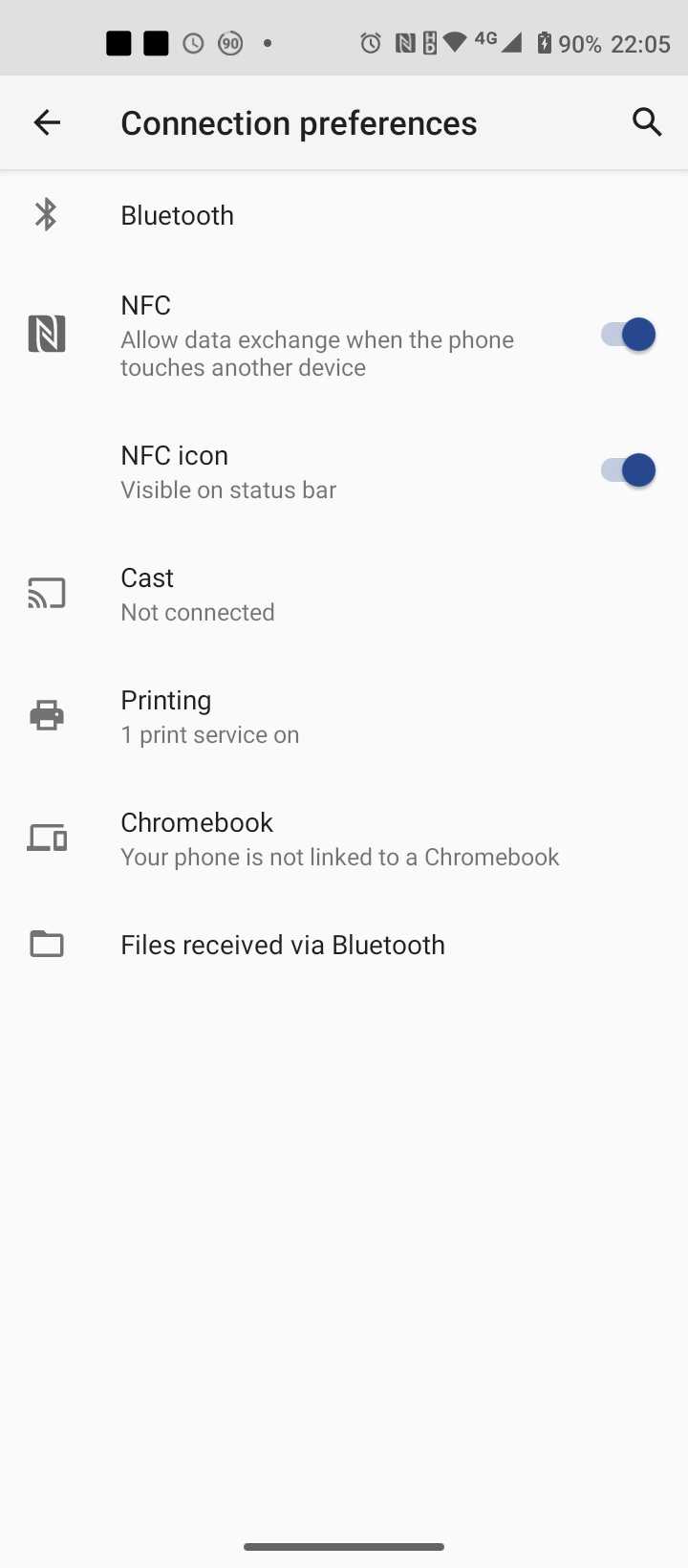Open Bluetooth settings

pos(344,215)
